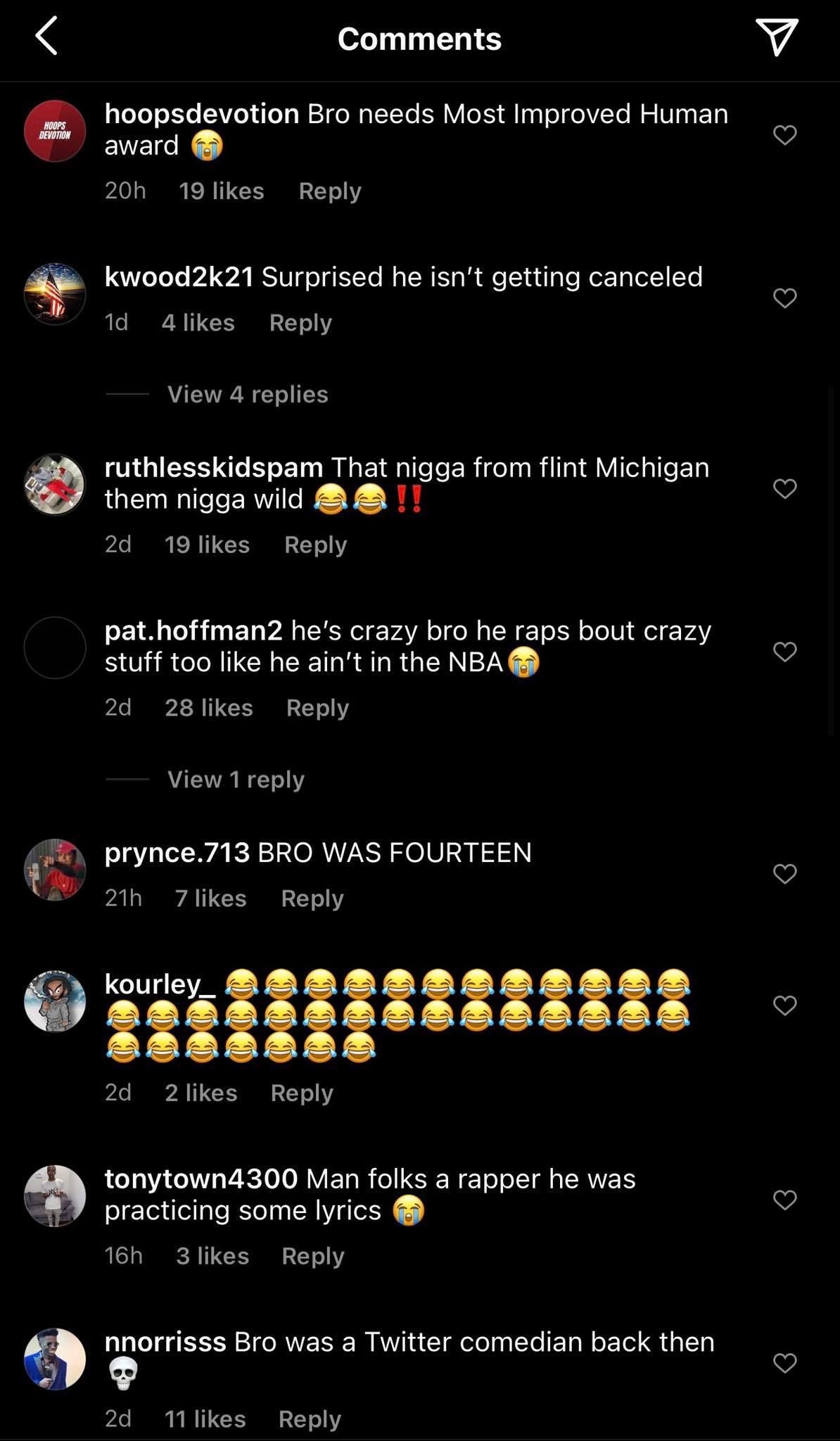Like kwood2k21's comment
This screenshot has width=840, height=1441.
click(784, 298)
